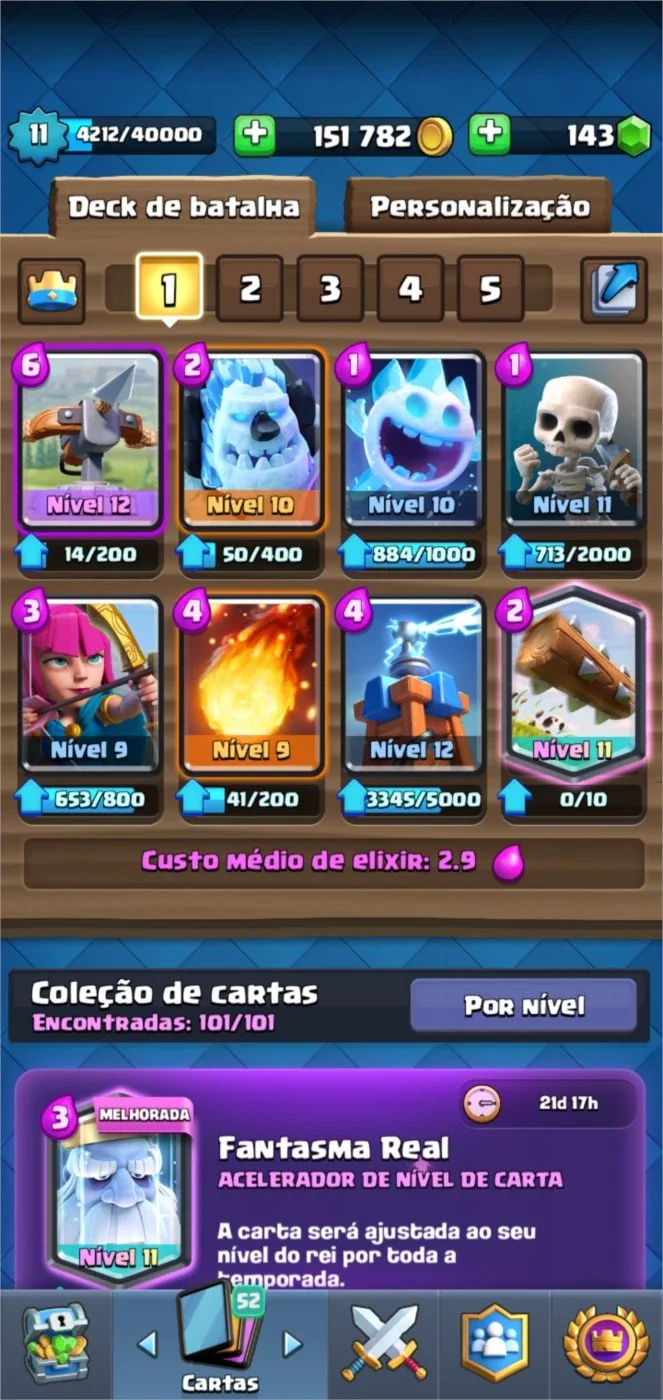Screen dimensions: 663x1400
Task: Open the Archers card Nível 9
Action: [87, 685]
